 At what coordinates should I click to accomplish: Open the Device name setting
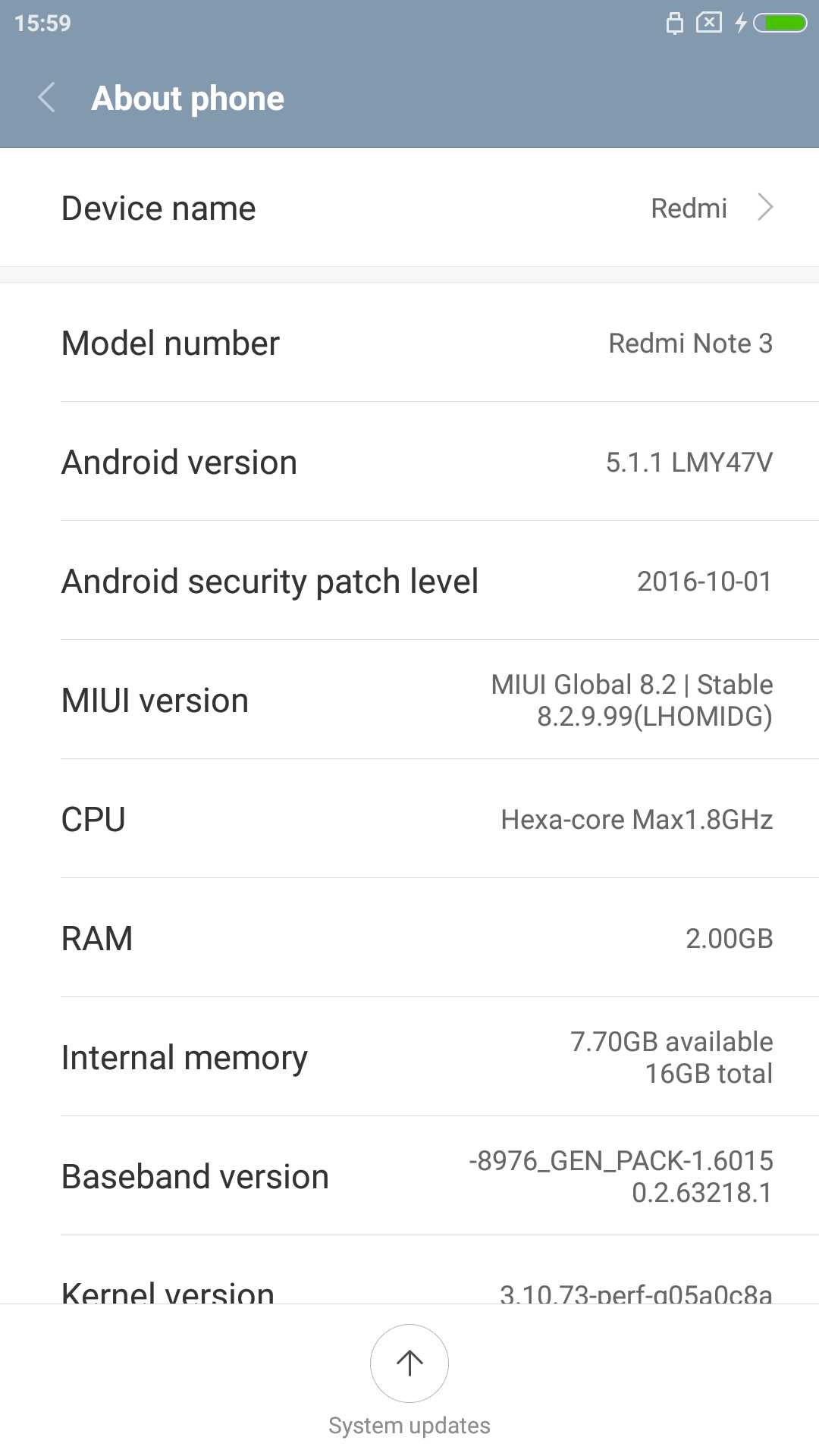[x=409, y=208]
